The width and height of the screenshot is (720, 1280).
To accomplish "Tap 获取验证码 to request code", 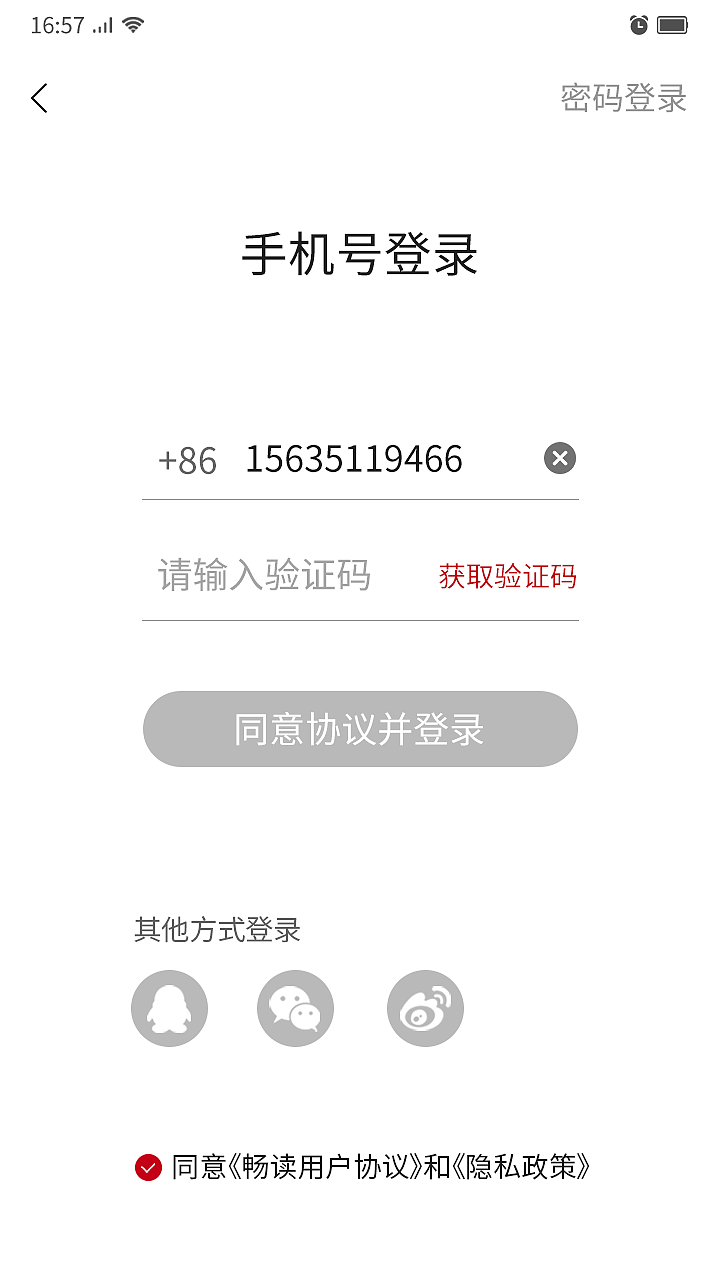I will click(x=507, y=576).
